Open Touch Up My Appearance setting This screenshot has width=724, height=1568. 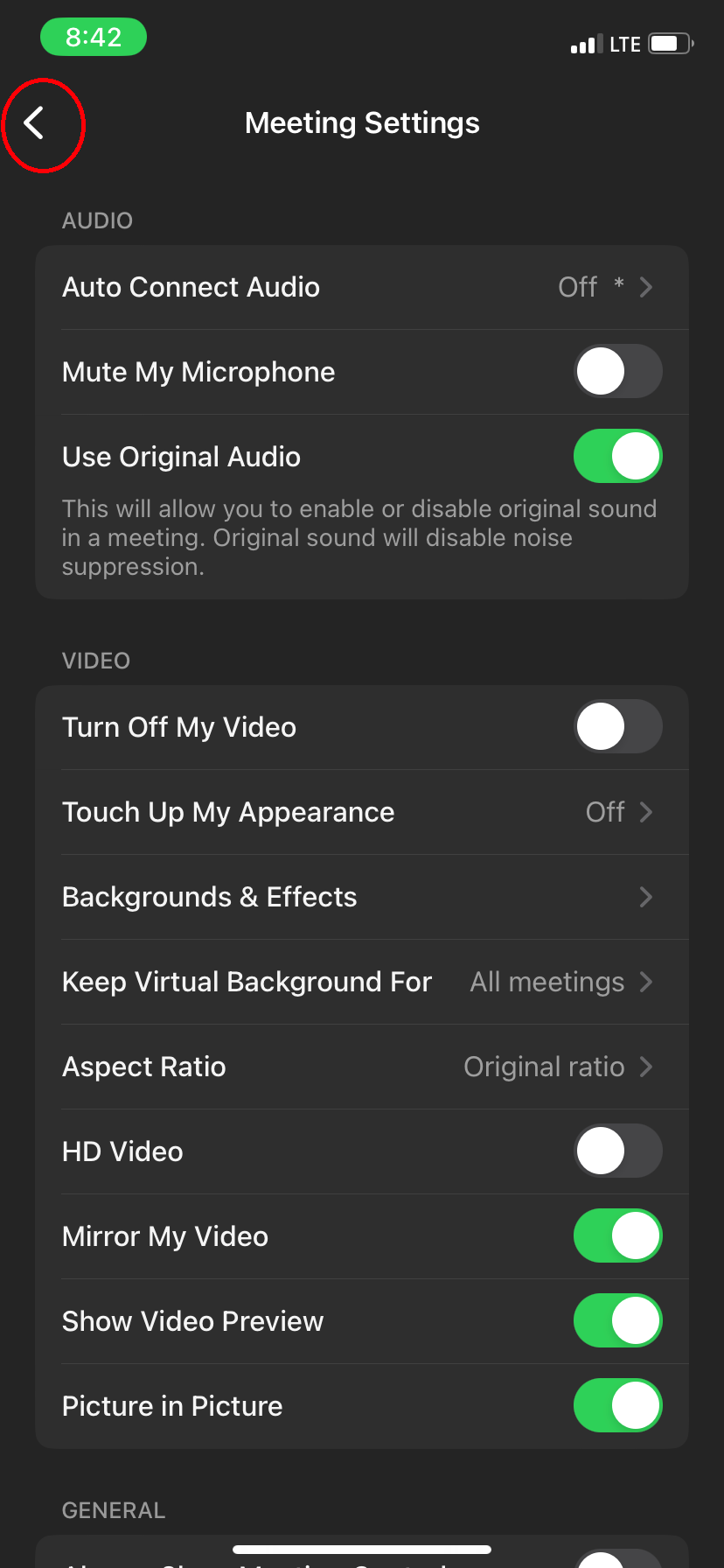point(361,812)
